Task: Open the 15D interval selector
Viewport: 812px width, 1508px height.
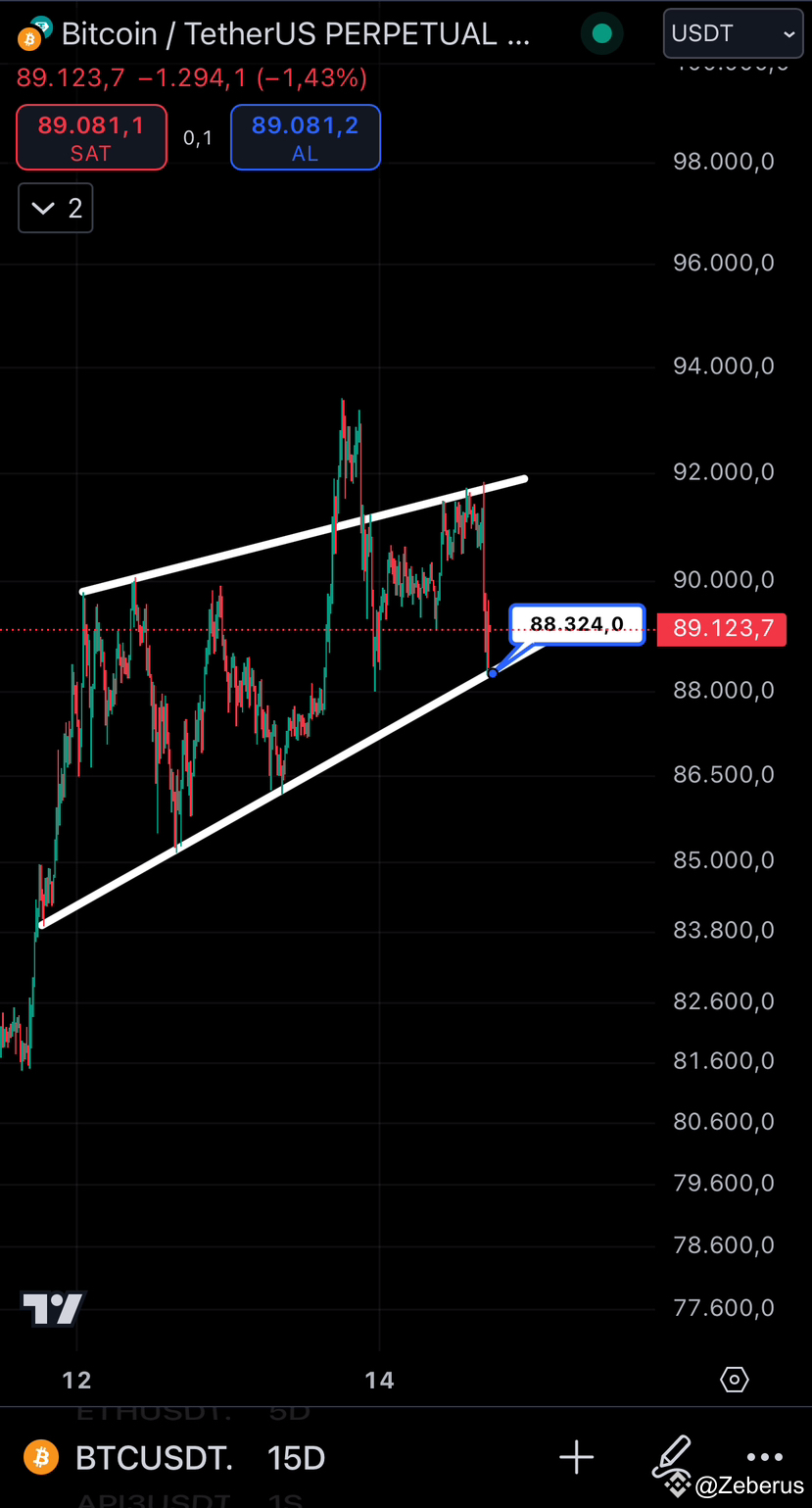Action: 295,1457
